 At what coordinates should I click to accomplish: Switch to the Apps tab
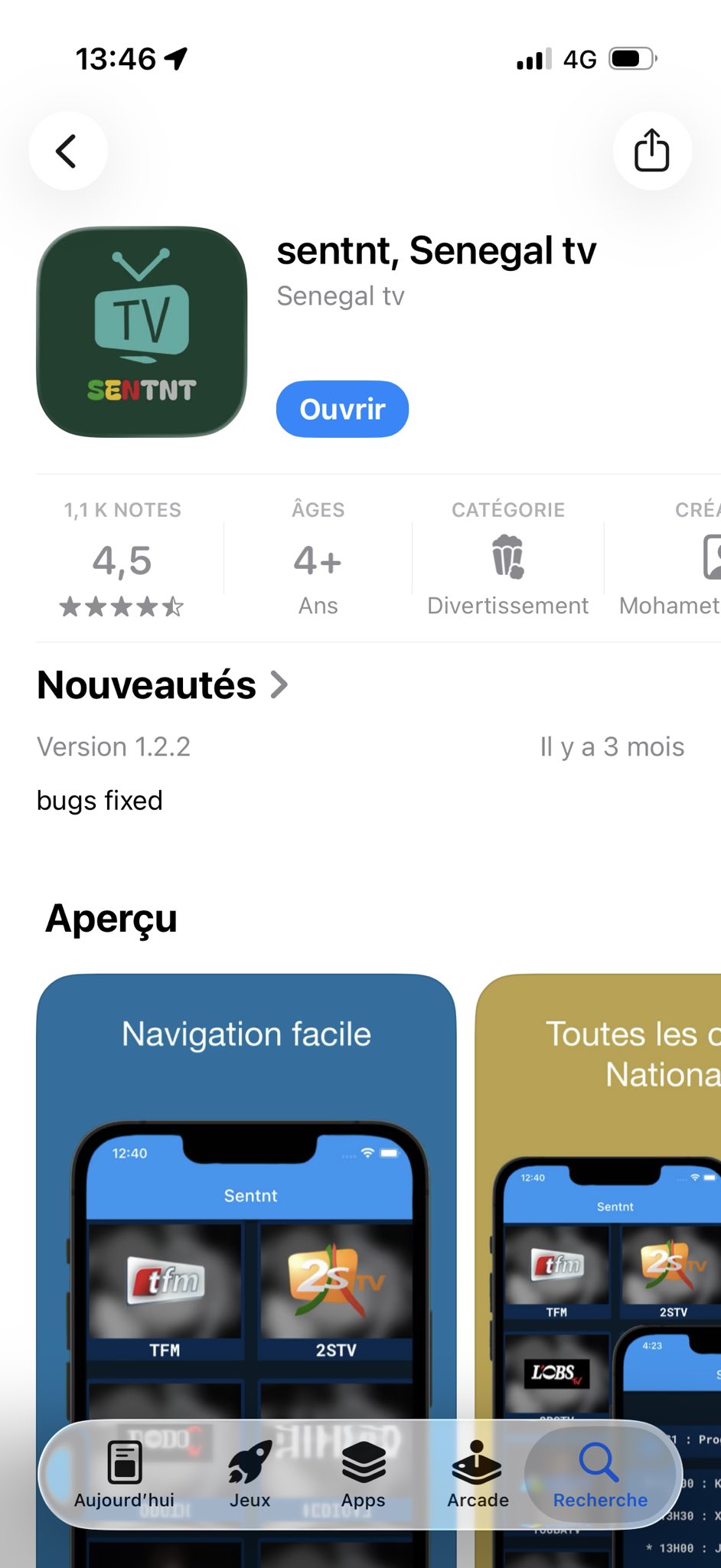pos(364,1474)
